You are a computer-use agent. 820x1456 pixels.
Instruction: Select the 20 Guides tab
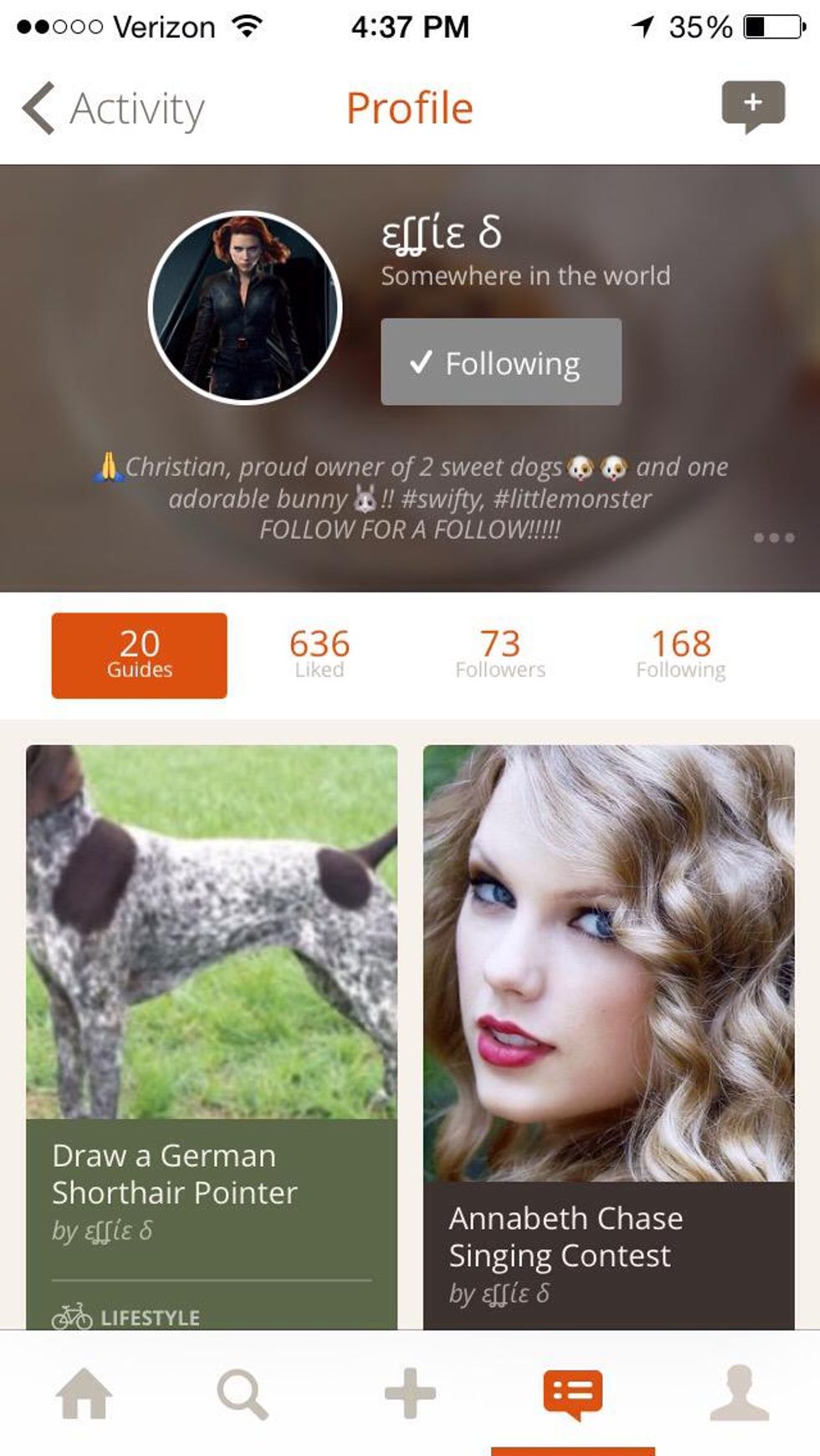tap(139, 655)
